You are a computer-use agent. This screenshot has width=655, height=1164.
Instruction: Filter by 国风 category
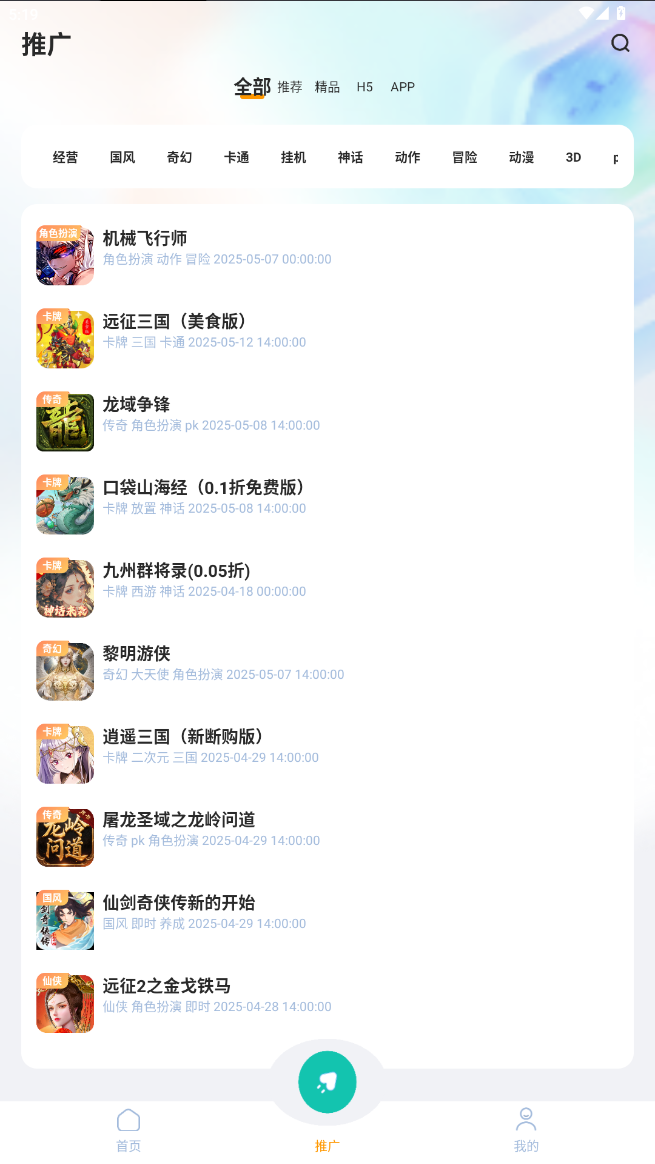(123, 157)
